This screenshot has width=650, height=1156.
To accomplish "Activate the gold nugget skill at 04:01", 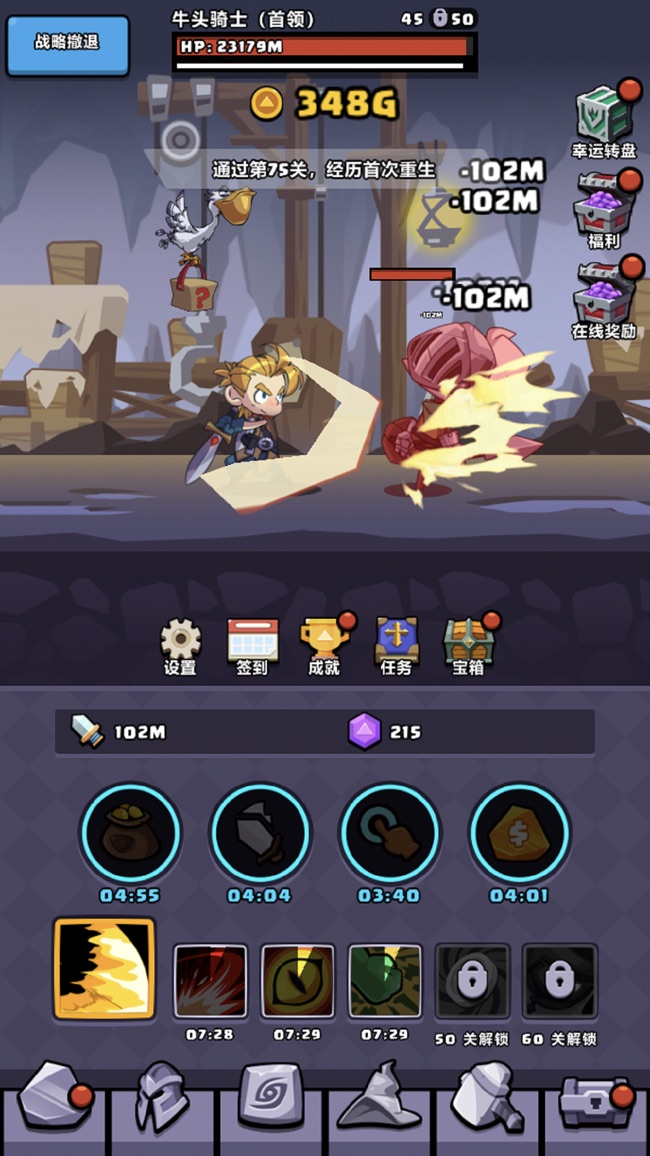I will pyautogui.click(x=519, y=833).
